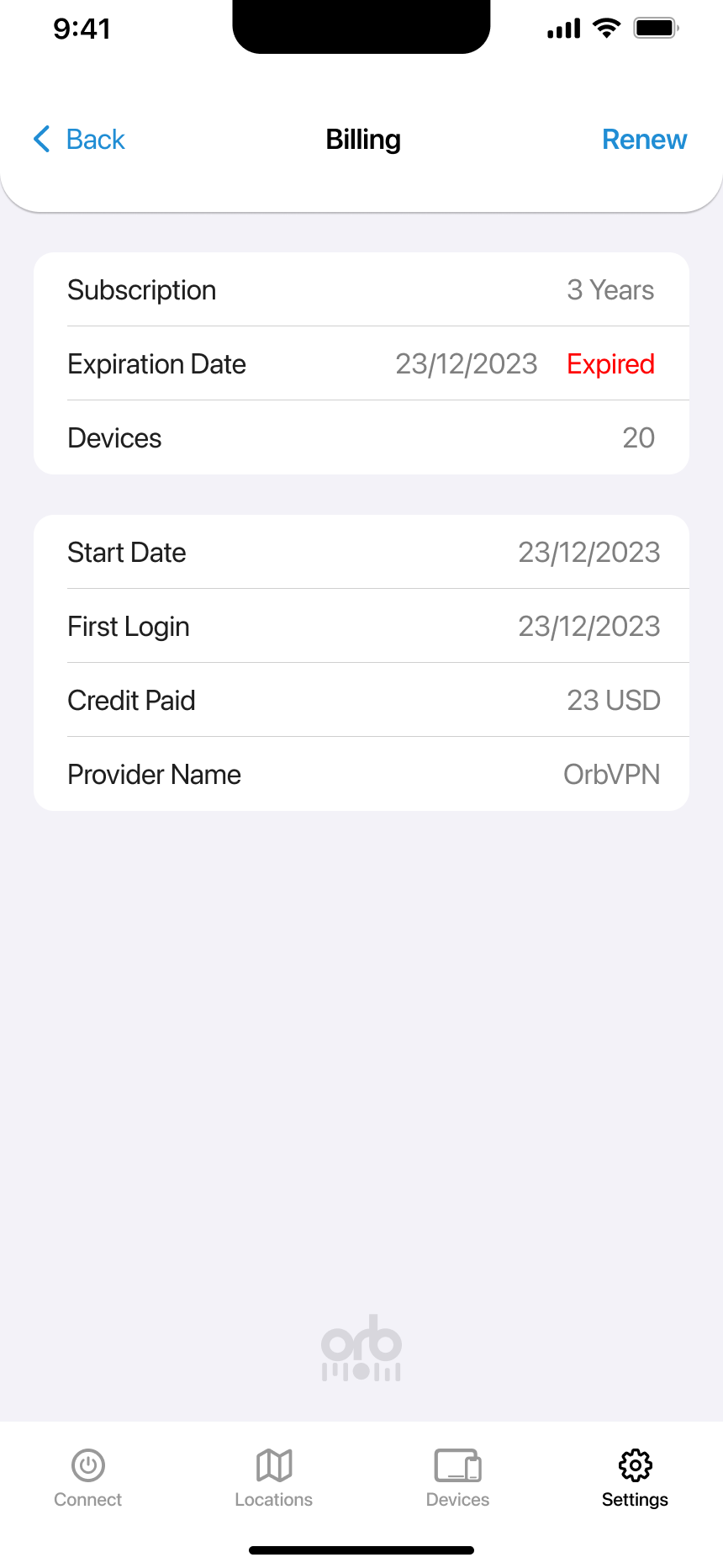Tap the Expiration Date row
This screenshot has width=723, height=1568.
tap(361, 363)
